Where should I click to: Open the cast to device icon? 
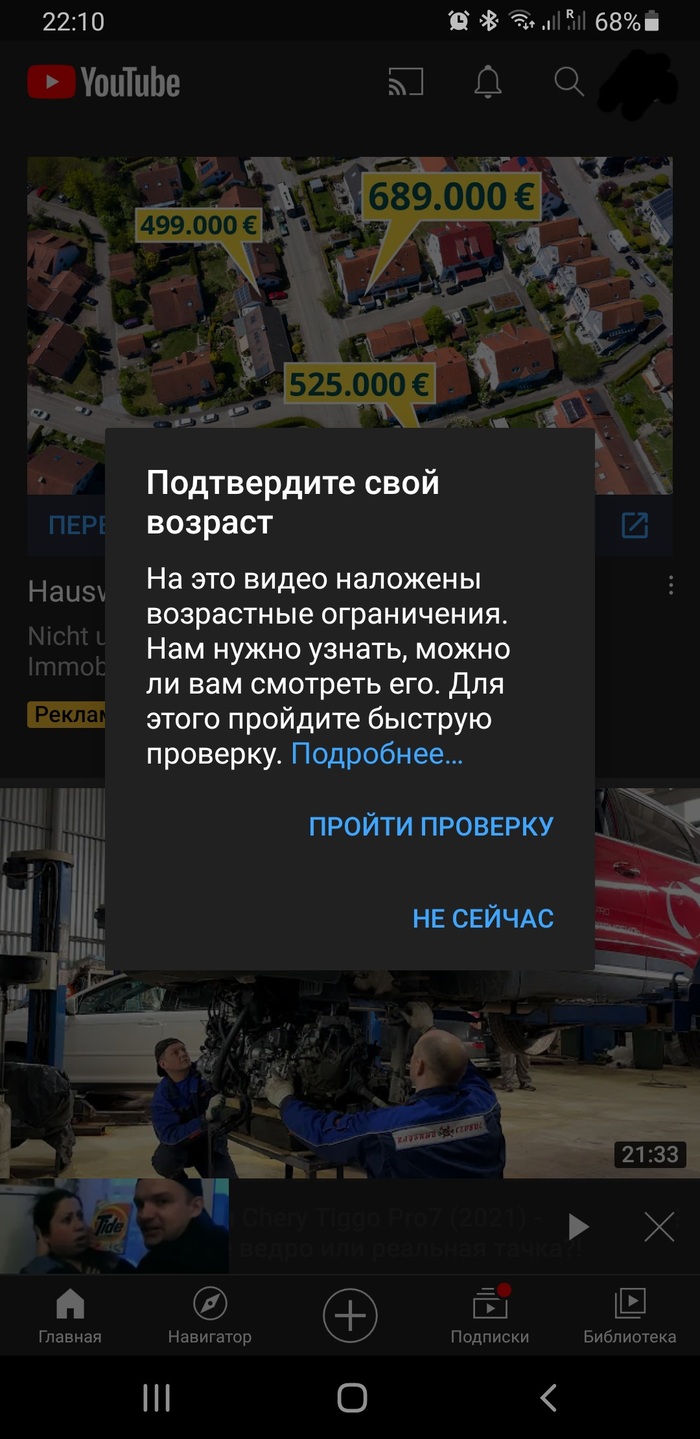coord(406,83)
